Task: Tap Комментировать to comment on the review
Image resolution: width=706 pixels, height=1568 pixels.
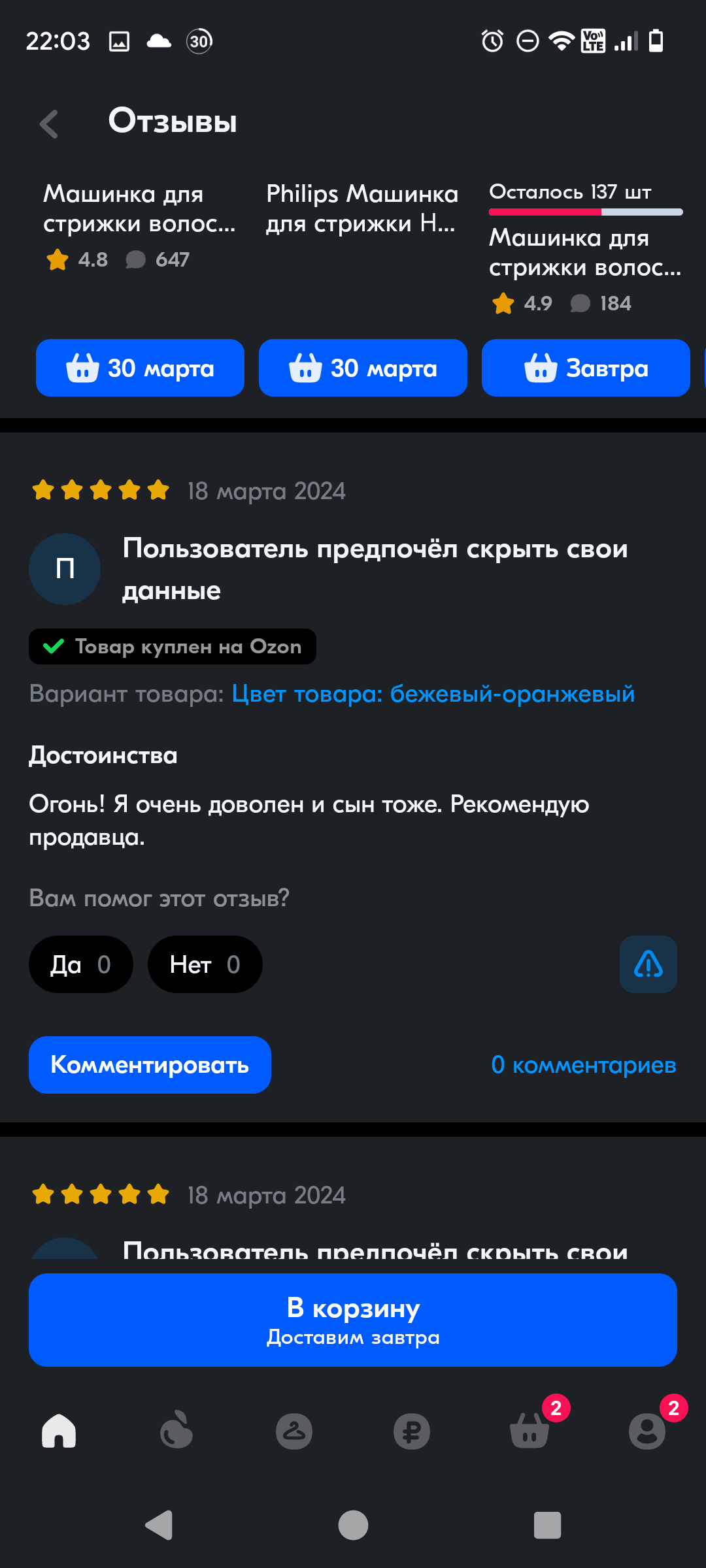Action: coord(150,1065)
